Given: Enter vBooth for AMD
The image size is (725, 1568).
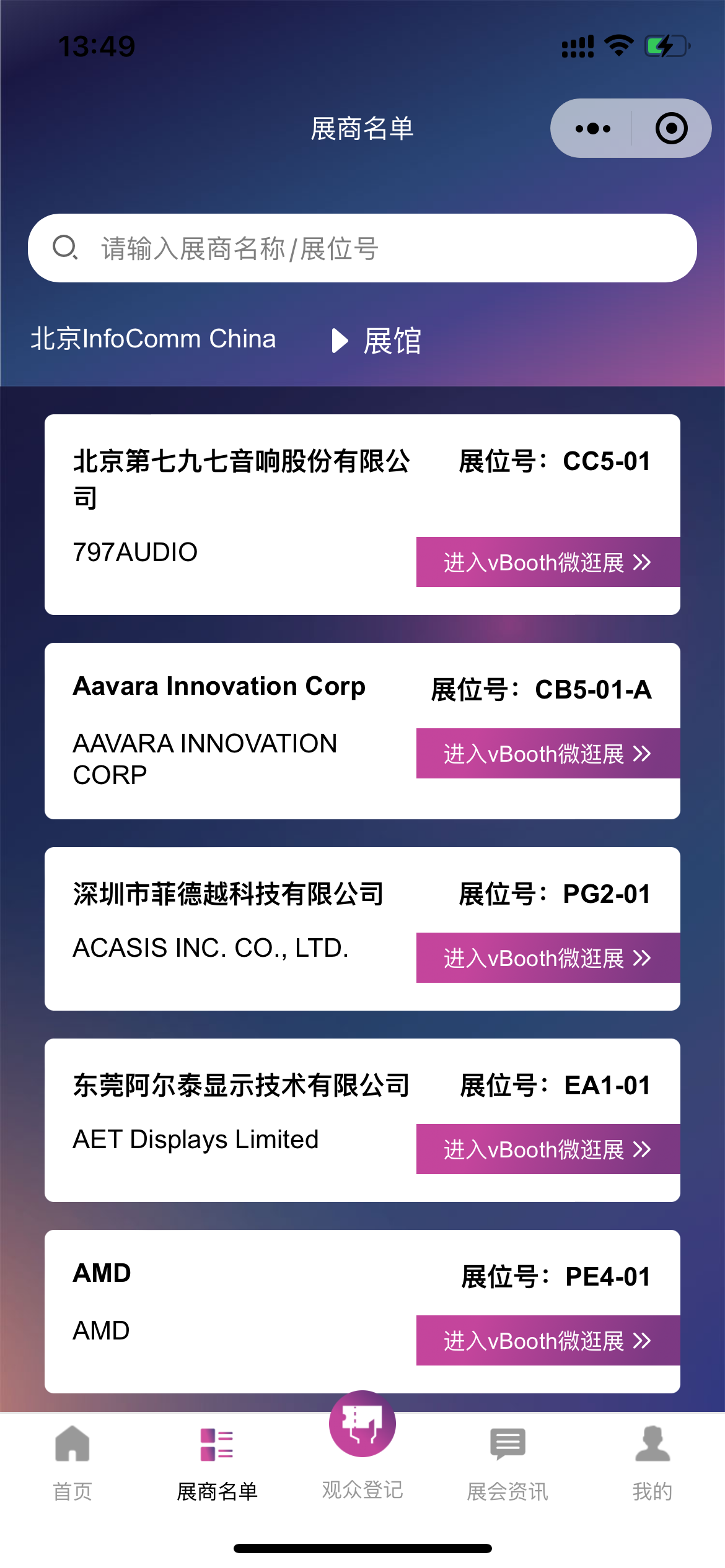Looking at the screenshot, I should [x=548, y=1341].
